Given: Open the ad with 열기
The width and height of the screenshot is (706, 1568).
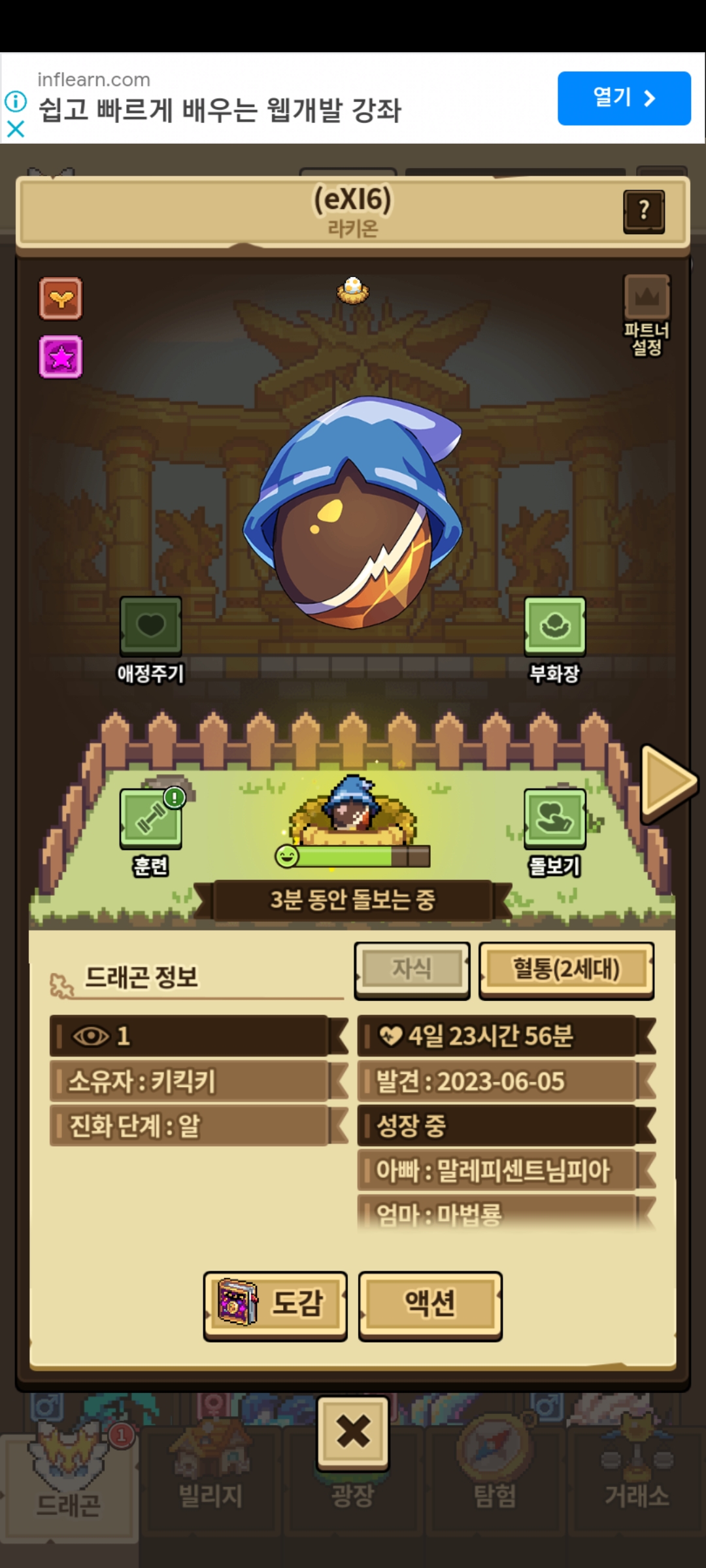Looking at the screenshot, I should point(624,98).
